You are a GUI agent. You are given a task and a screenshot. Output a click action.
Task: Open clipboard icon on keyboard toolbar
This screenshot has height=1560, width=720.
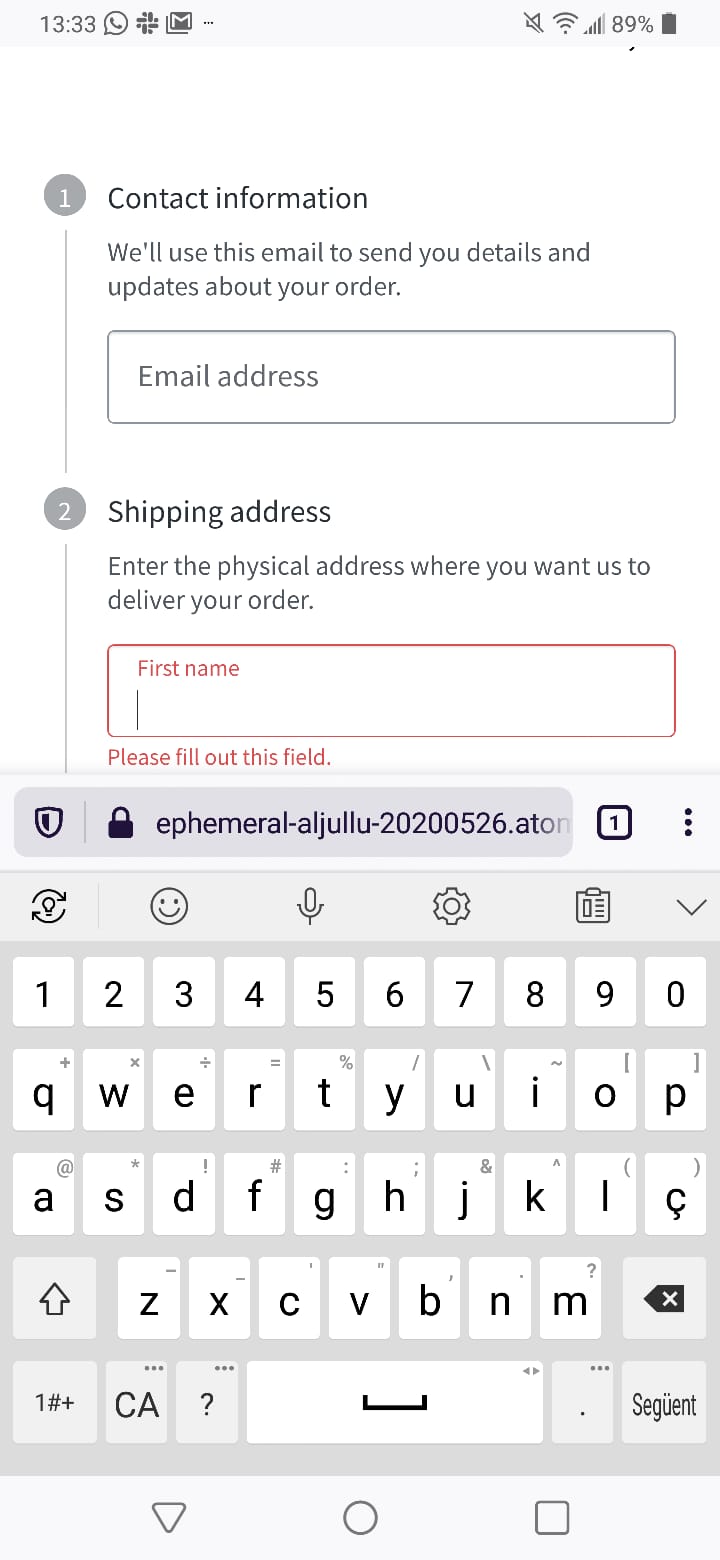tap(592, 906)
